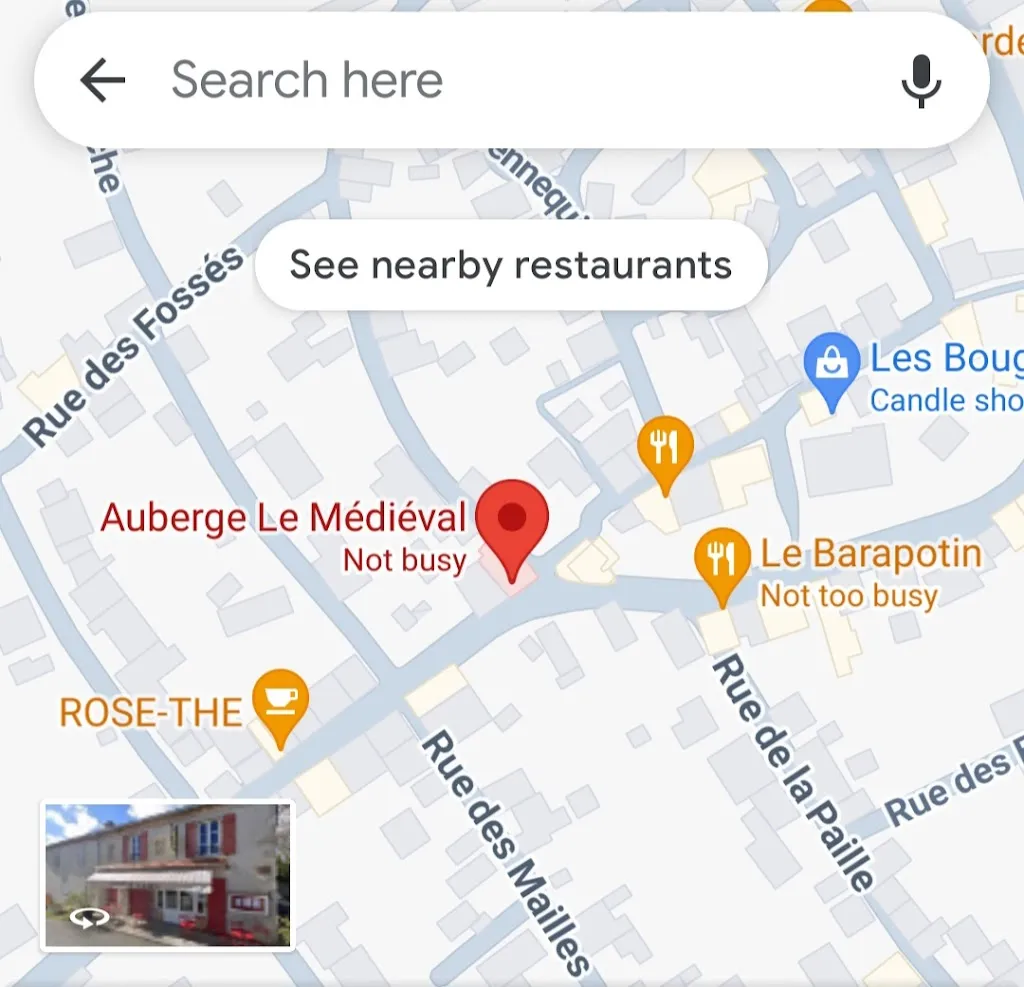Screen dimensions: 1024x987
Task: Tap the unlabeled restaurant marker above Le Barapotin
Action: [x=665, y=448]
